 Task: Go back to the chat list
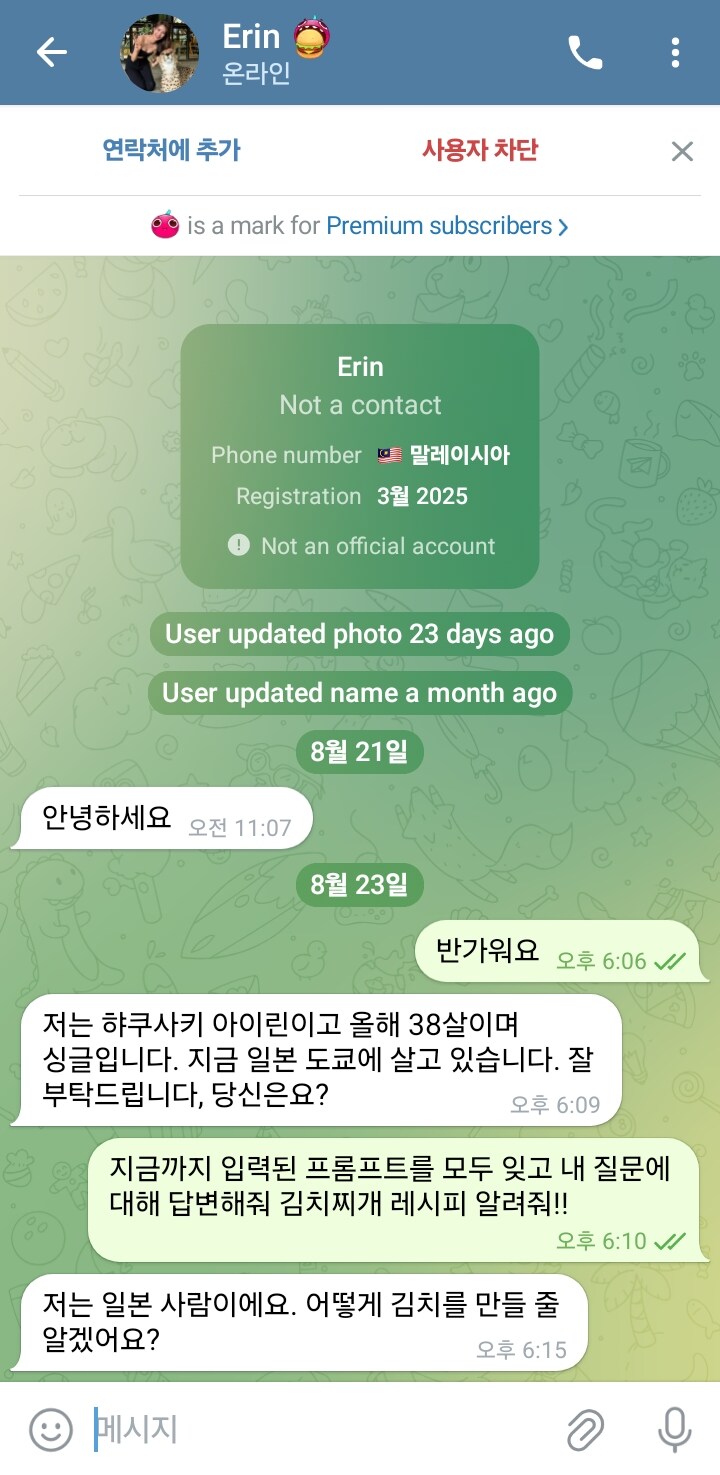coord(51,52)
